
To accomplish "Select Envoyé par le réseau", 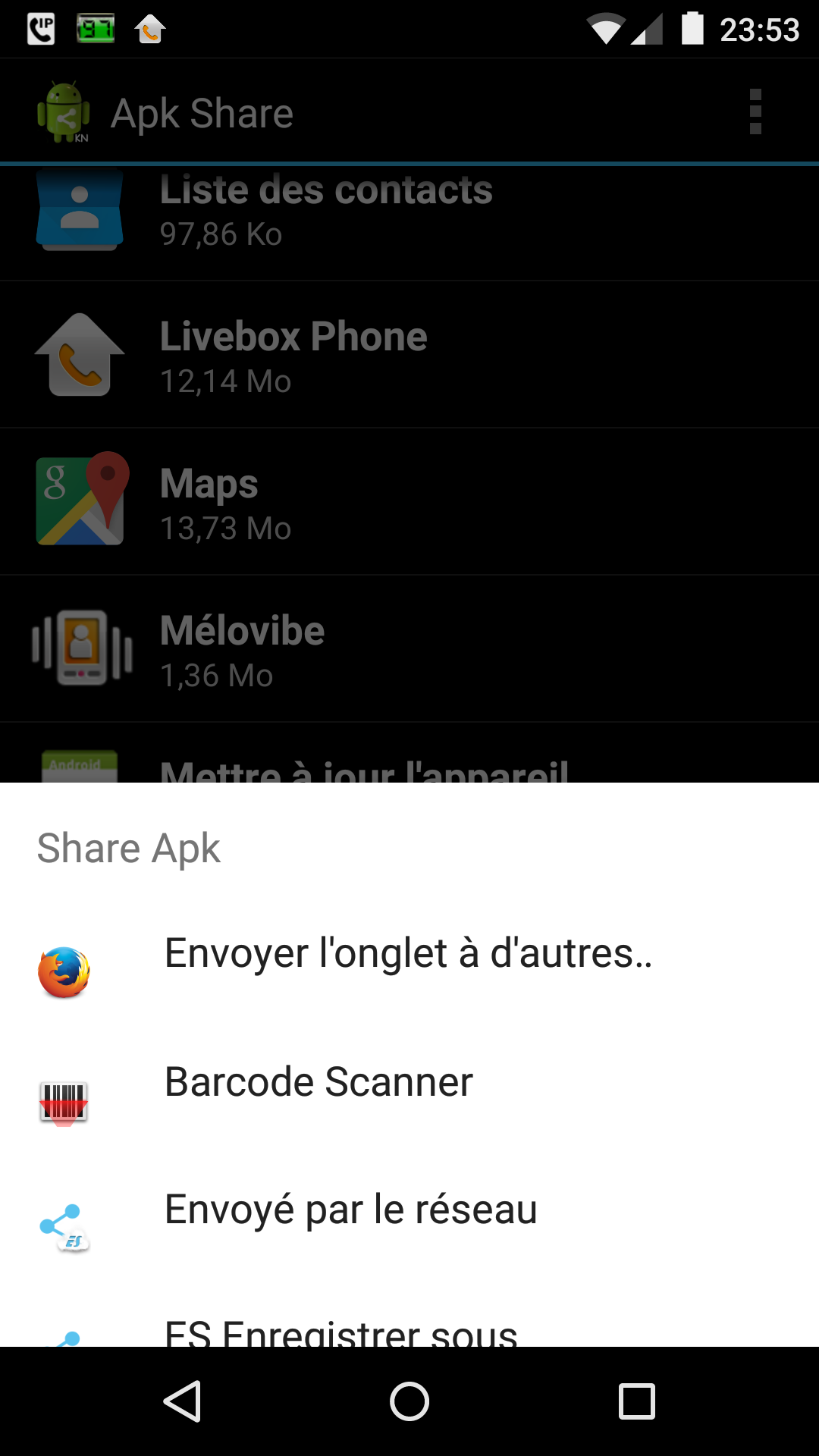I will pos(409,1228).
